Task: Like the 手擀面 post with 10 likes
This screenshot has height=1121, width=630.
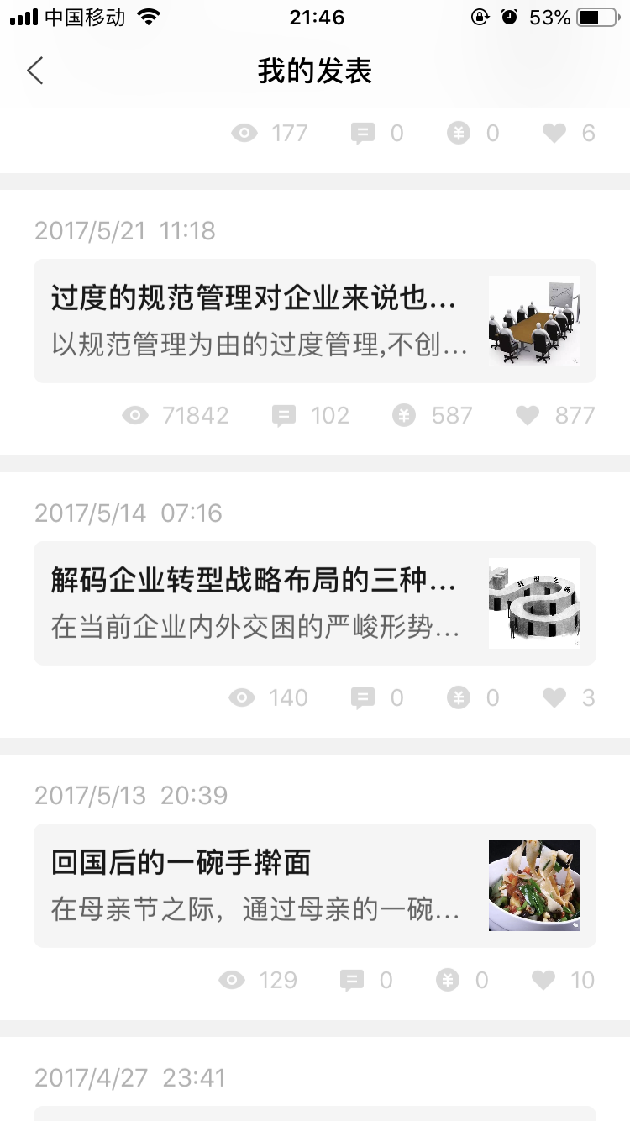Action: (x=543, y=979)
